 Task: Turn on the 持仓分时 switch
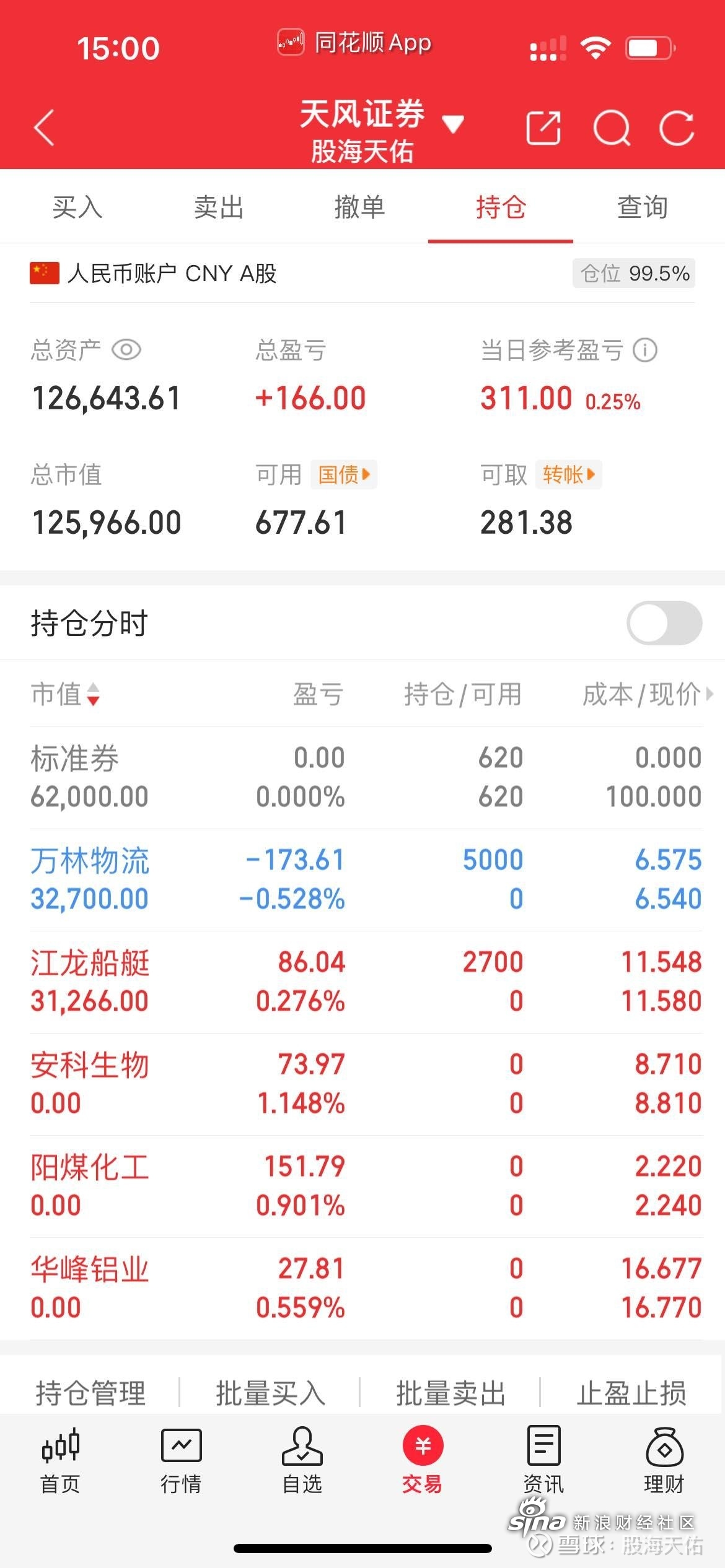pos(664,622)
